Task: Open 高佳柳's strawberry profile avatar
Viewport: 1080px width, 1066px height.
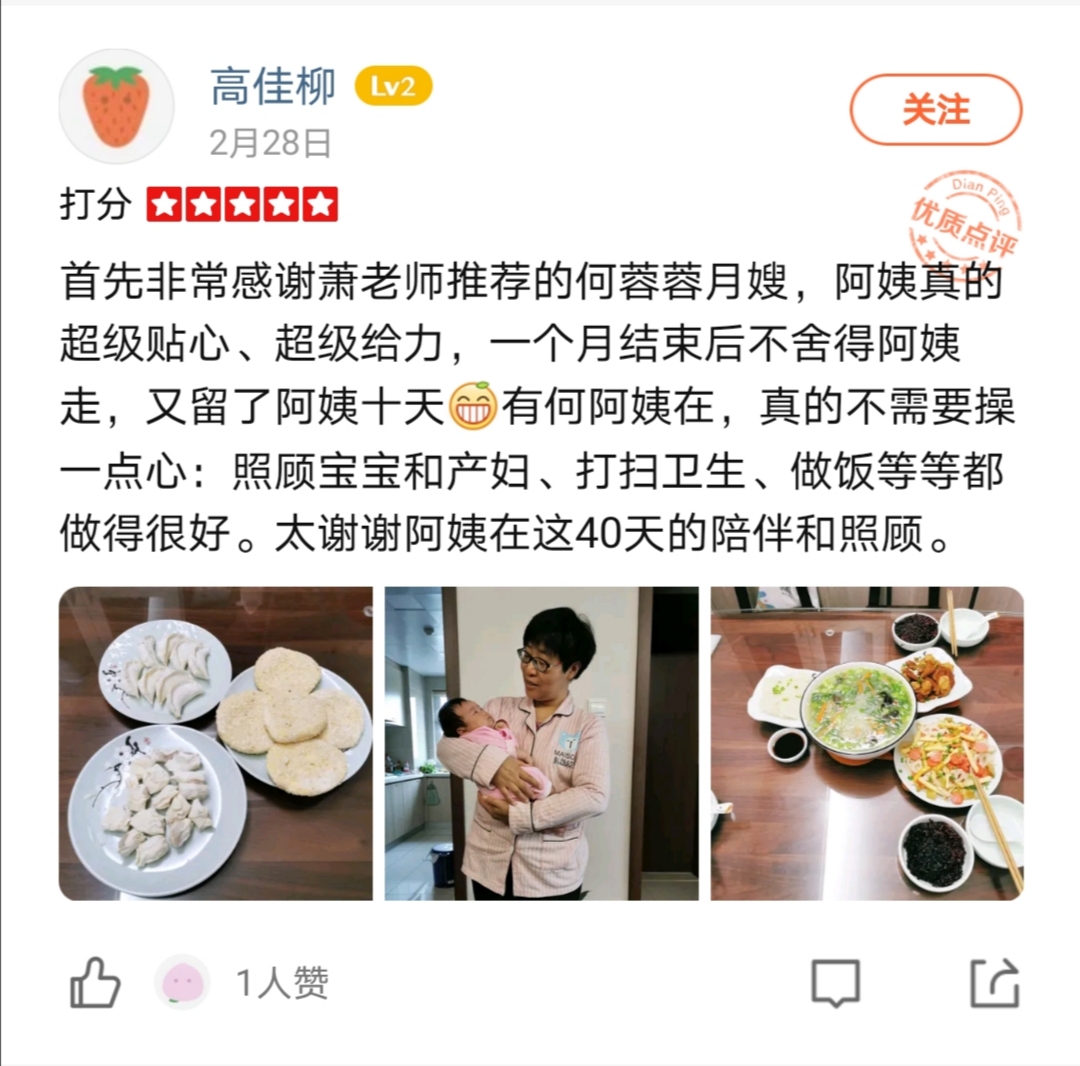Action: click(x=116, y=106)
